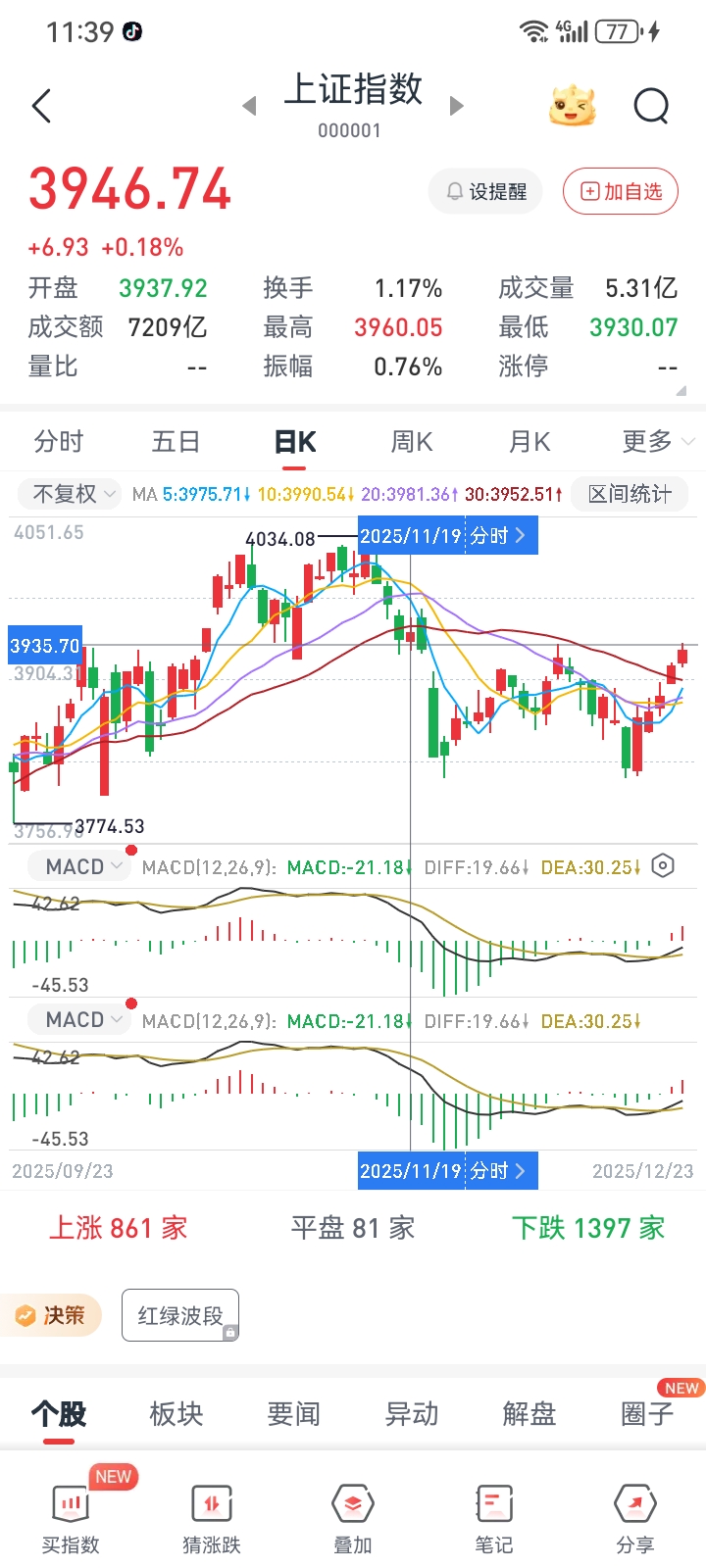Show the 月K monthly chart

coord(529,442)
